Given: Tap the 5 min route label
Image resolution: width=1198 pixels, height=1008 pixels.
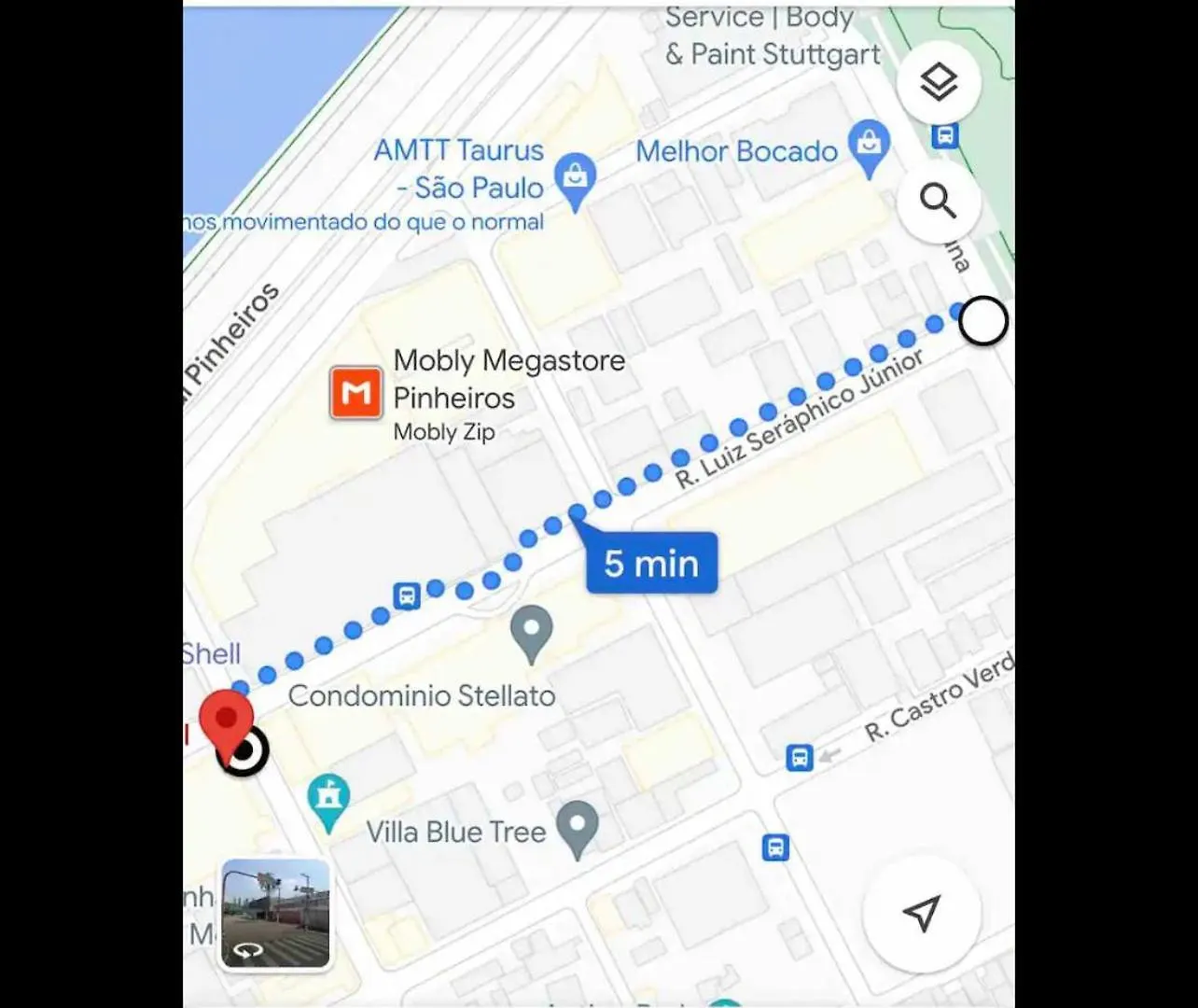Looking at the screenshot, I should [x=651, y=563].
